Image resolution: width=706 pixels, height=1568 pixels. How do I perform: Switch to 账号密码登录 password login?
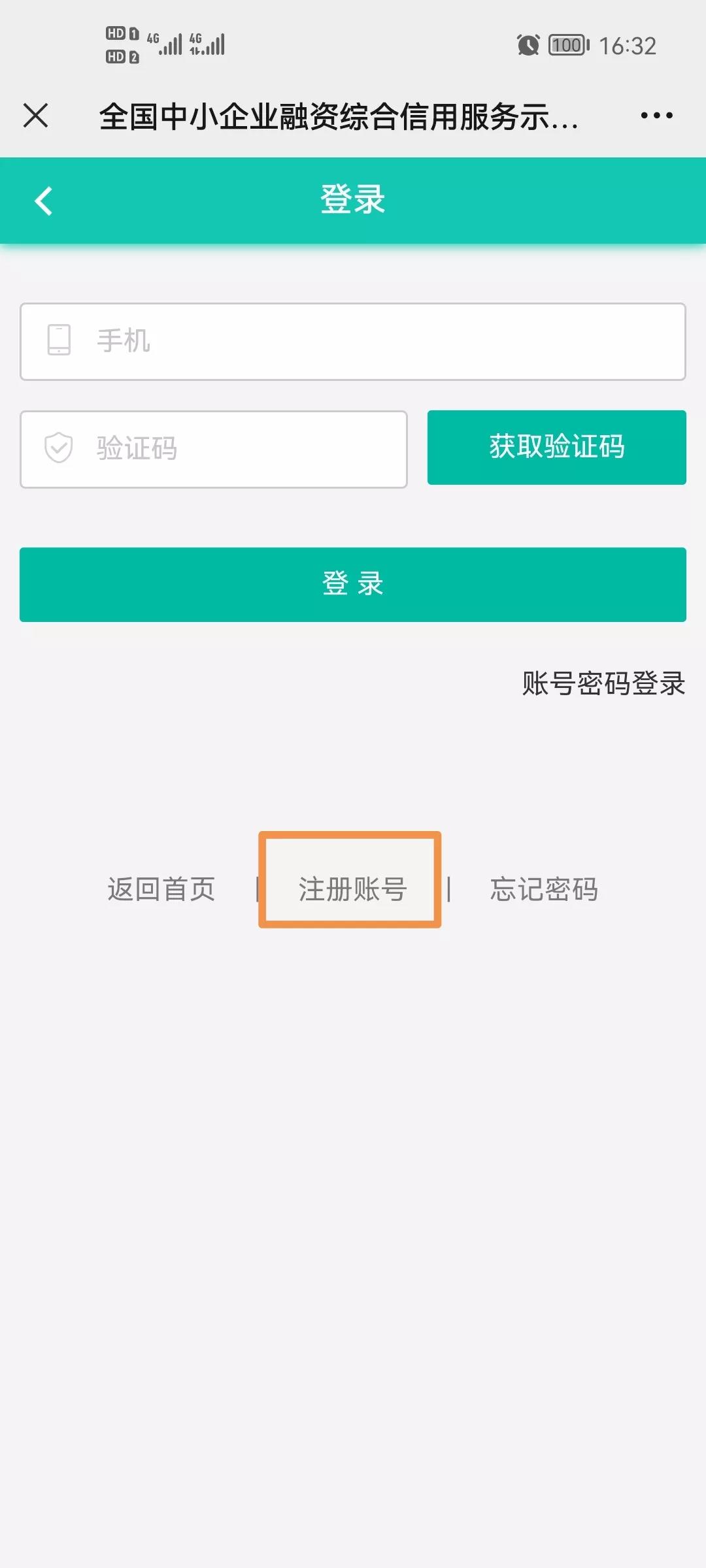[x=603, y=683]
